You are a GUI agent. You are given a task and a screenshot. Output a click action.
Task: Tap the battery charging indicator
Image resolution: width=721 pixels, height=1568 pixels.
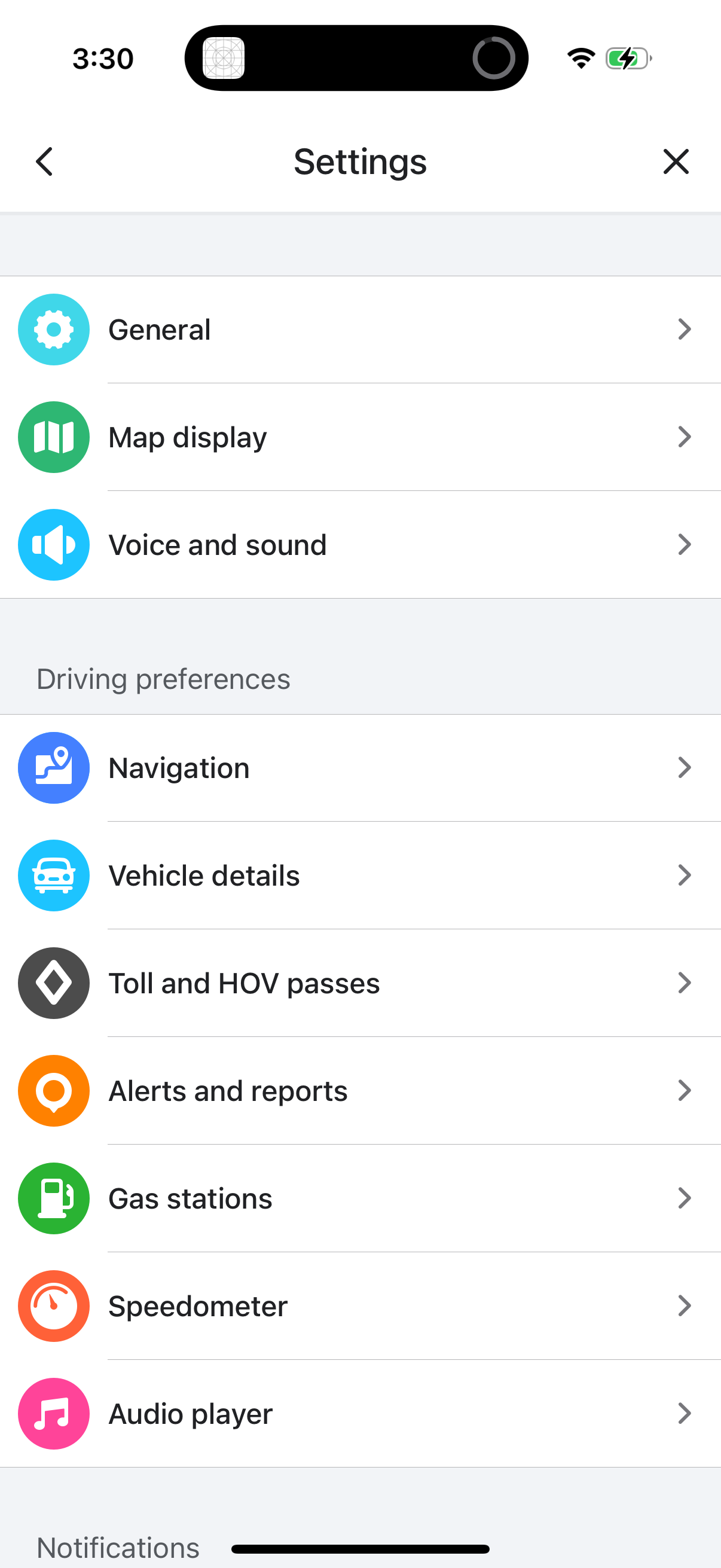[x=626, y=58]
